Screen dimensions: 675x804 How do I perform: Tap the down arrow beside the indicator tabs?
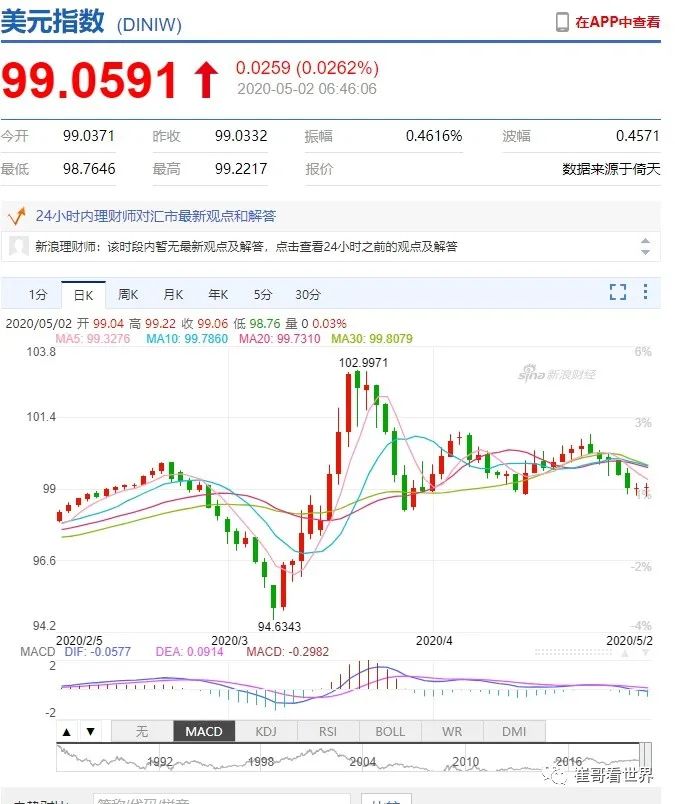[x=90, y=731]
